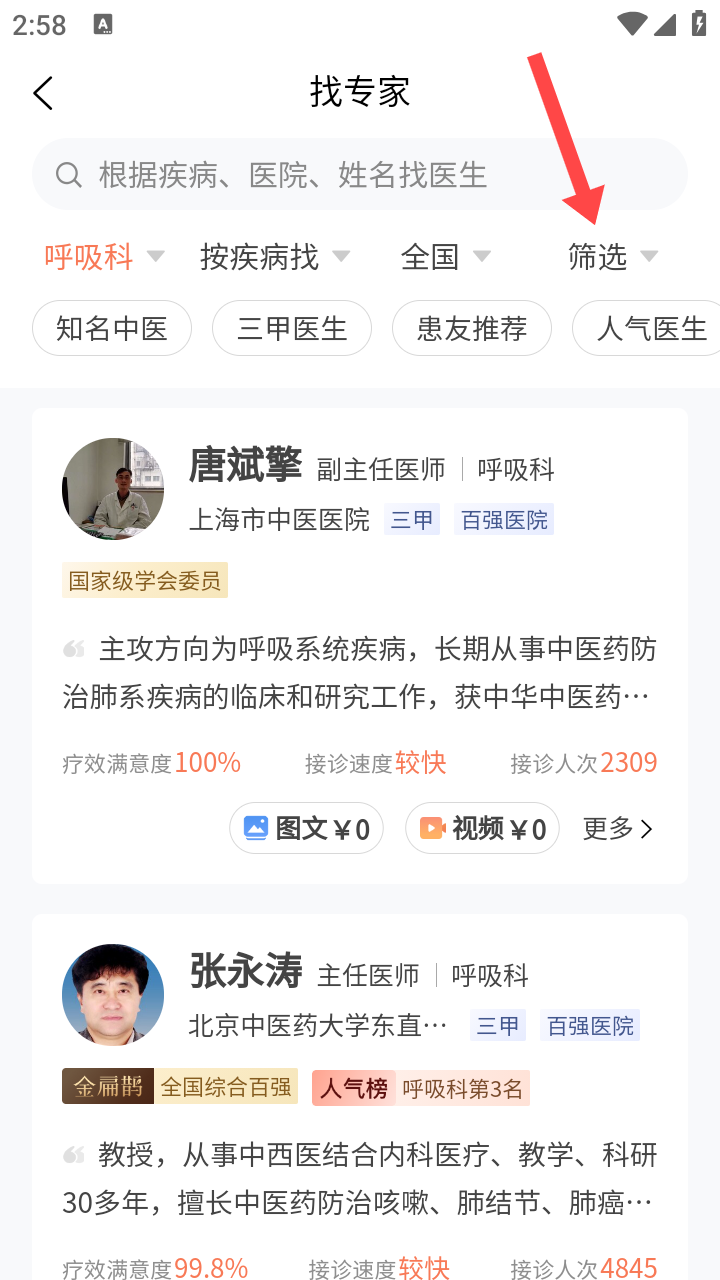The width and height of the screenshot is (720, 1280).
Task: Open the 按疾病找 dropdown
Action: 275,257
